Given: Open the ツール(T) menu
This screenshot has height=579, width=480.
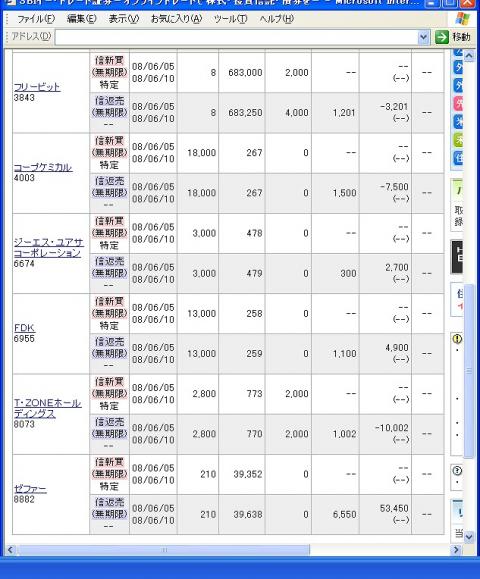Looking at the screenshot, I should (230, 18).
